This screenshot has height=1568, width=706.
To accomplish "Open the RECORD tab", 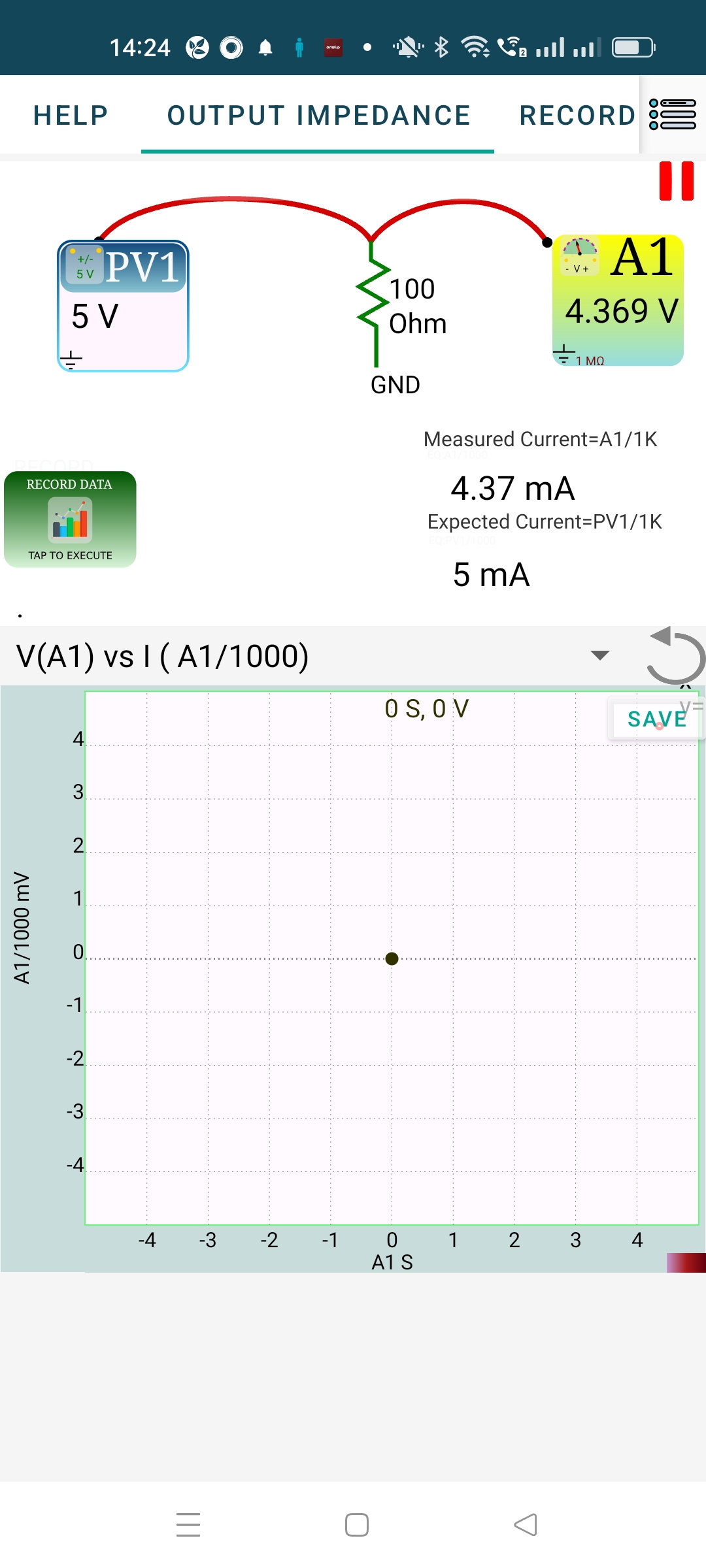I will point(577,116).
